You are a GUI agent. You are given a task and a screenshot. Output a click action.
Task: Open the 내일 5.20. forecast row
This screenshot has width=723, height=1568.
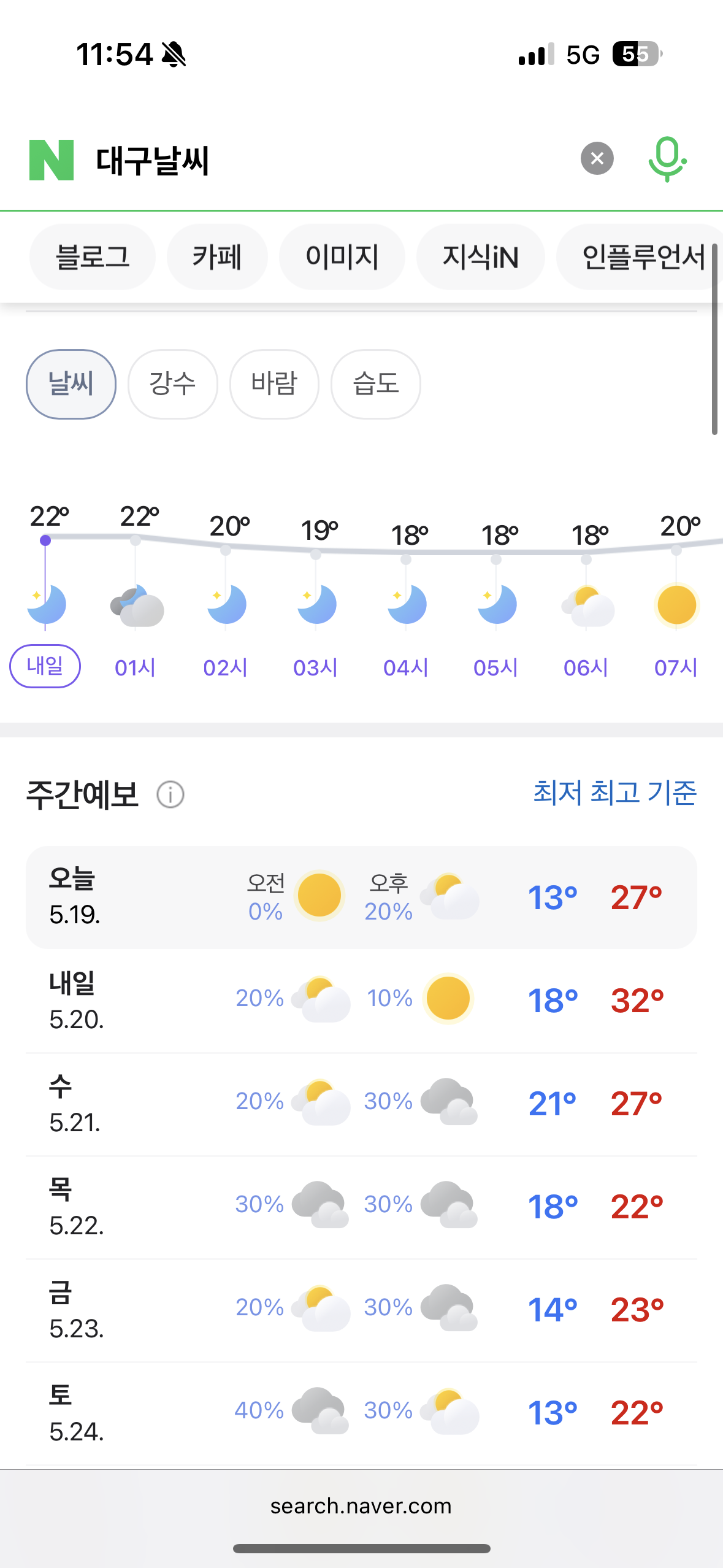361,1001
